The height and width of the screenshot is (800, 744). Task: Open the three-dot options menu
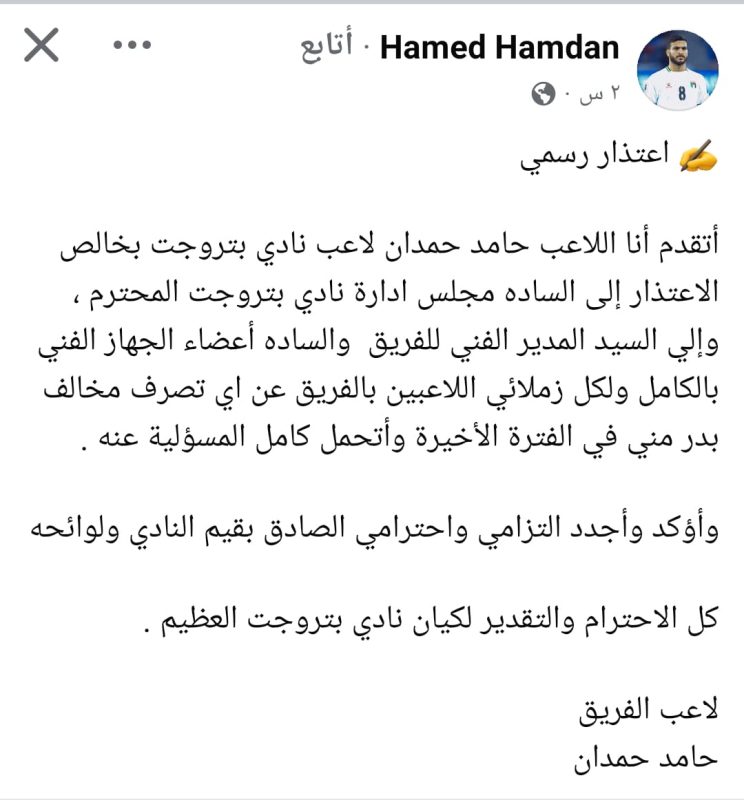[x=131, y=46]
